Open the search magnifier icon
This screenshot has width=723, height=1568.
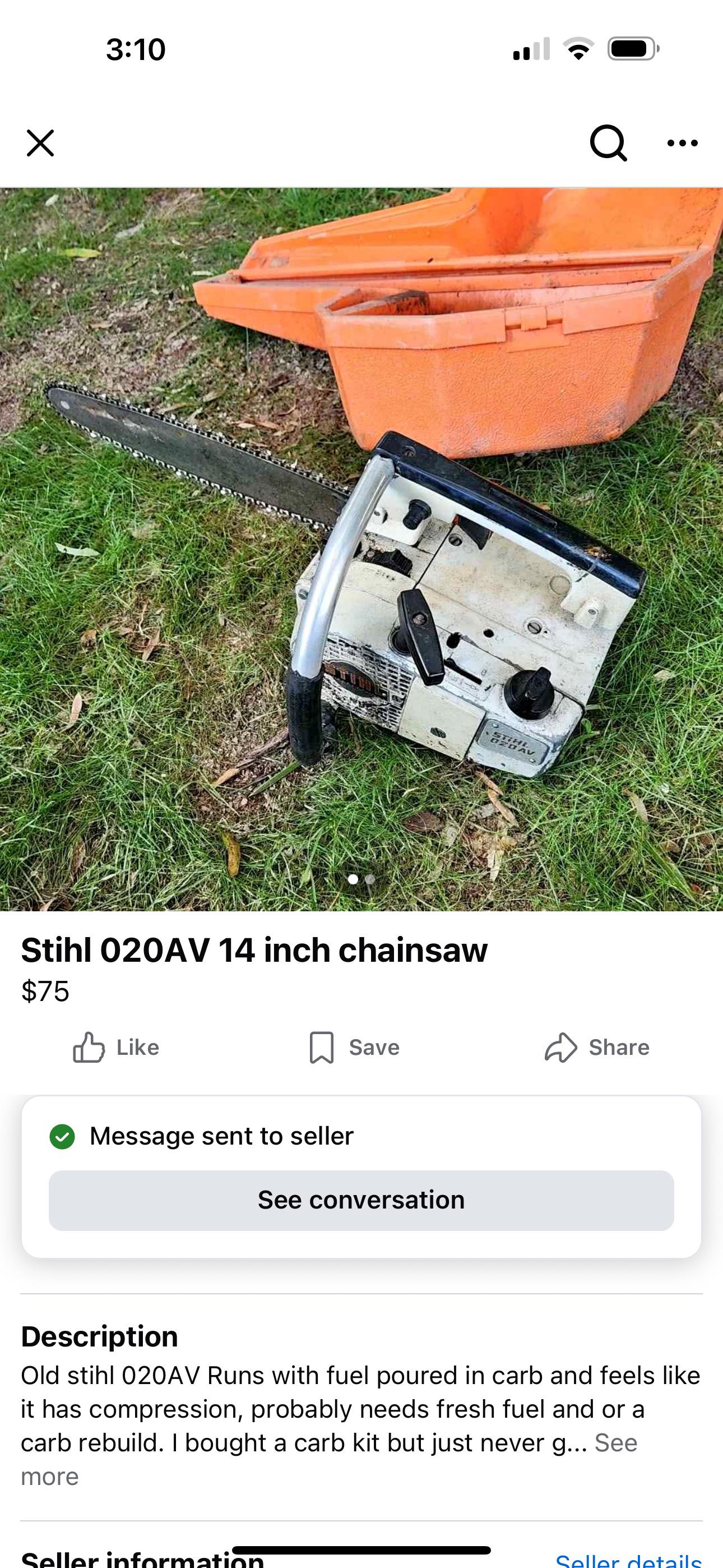[608, 143]
